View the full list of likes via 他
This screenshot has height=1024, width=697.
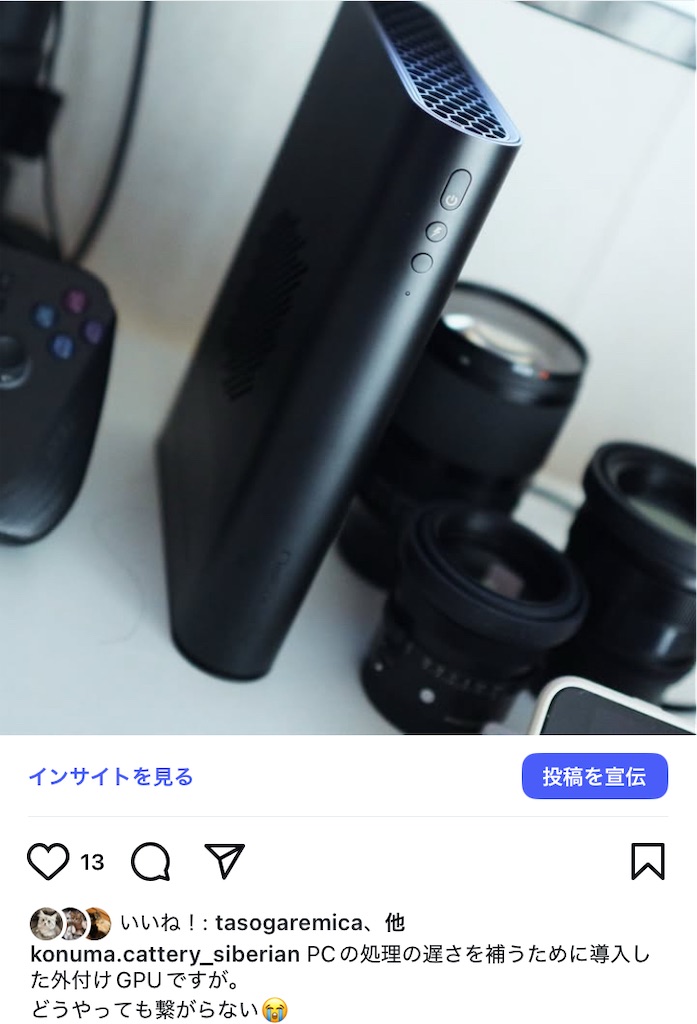click(x=395, y=923)
